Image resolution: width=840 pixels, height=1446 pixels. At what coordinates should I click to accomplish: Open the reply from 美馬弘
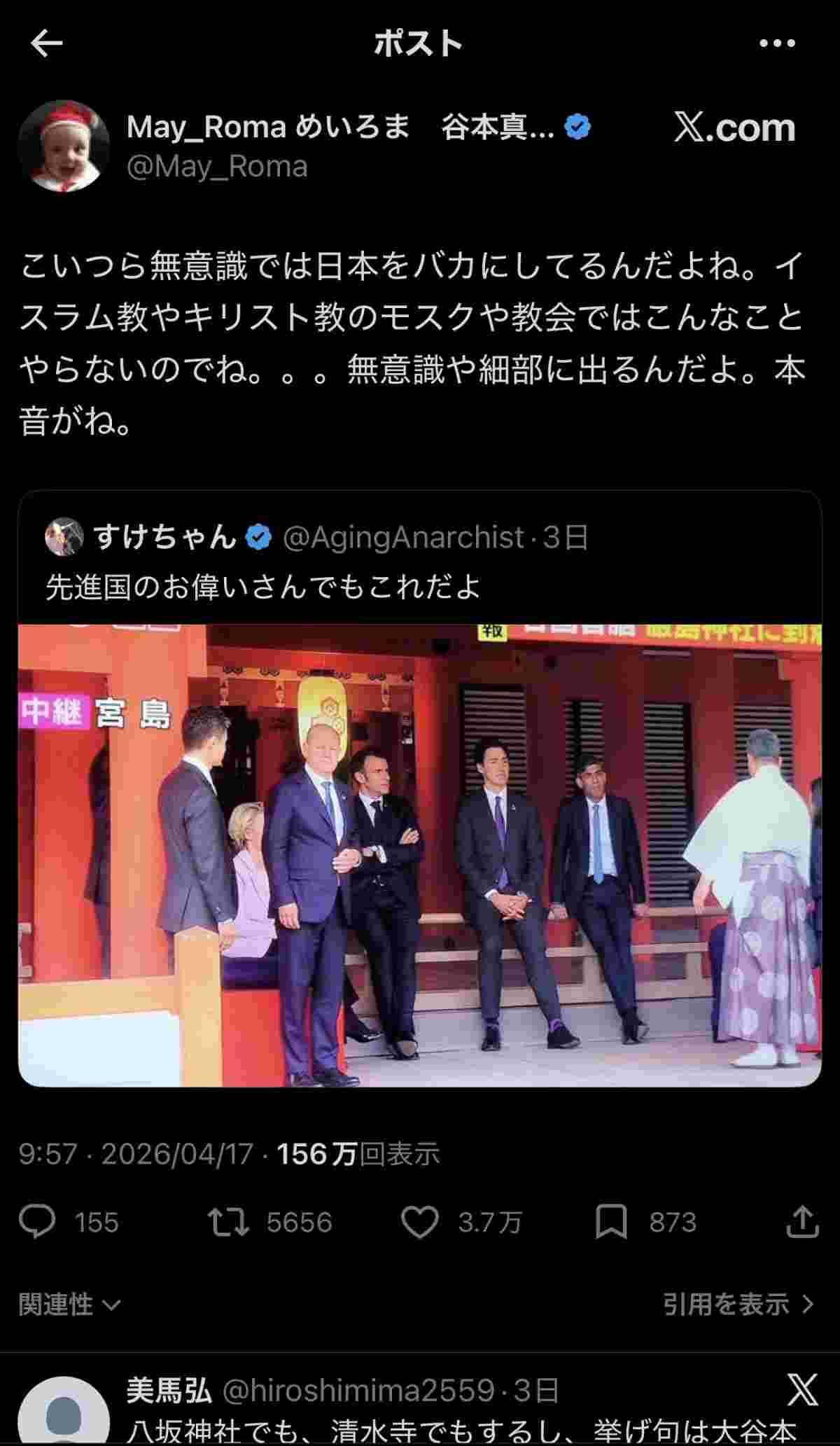tap(462, 1427)
